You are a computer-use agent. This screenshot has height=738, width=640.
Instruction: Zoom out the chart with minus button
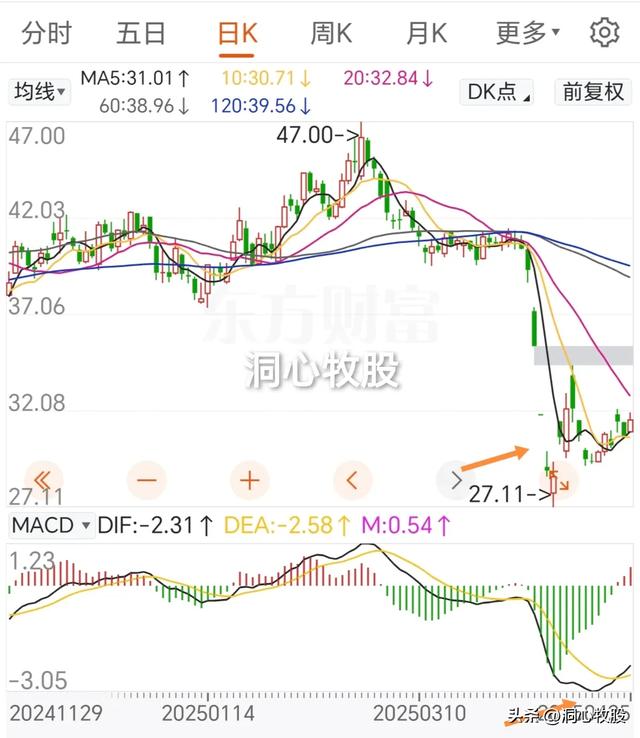[x=147, y=479]
